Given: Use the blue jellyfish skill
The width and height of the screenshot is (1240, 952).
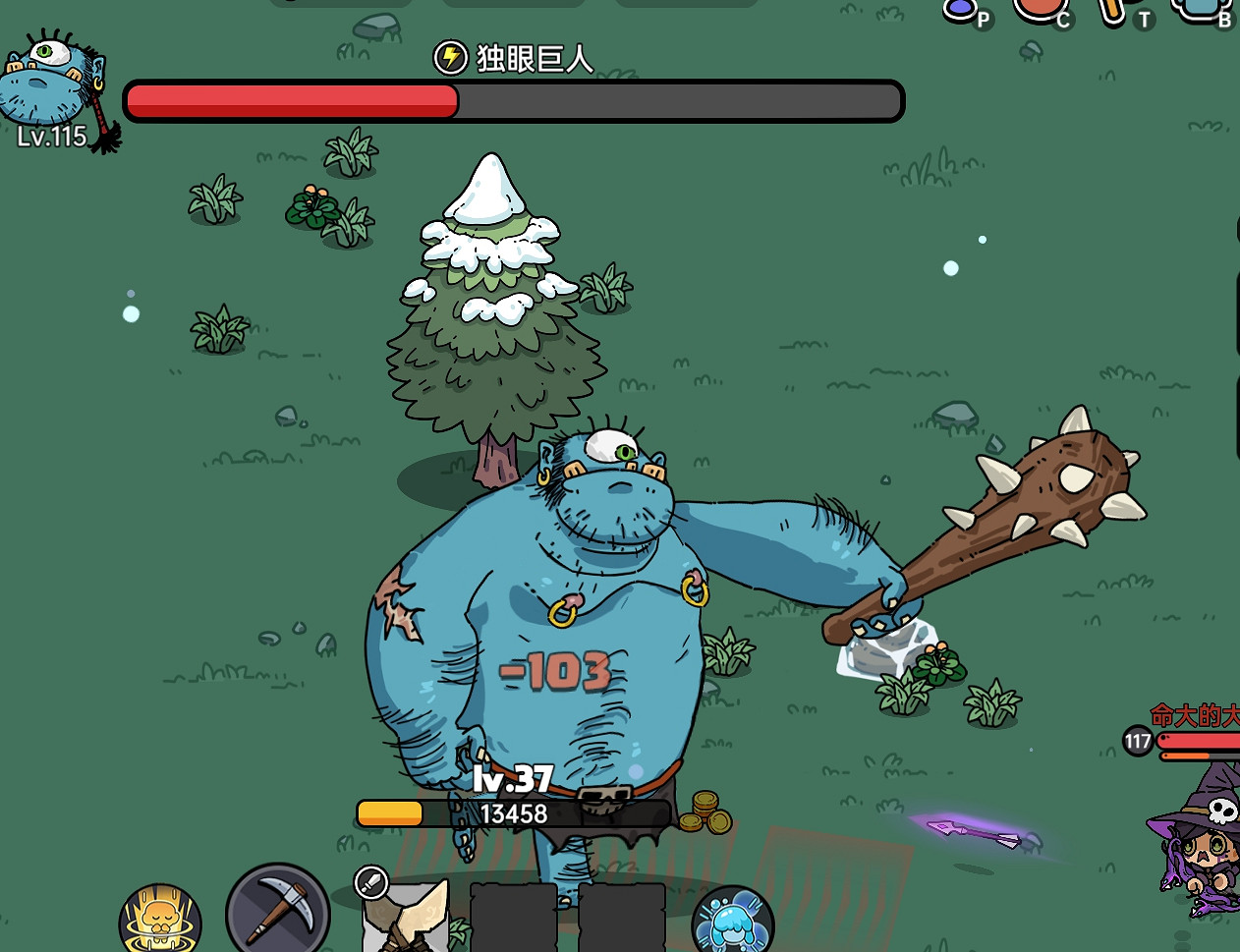Looking at the screenshot, I should [733, 922].
